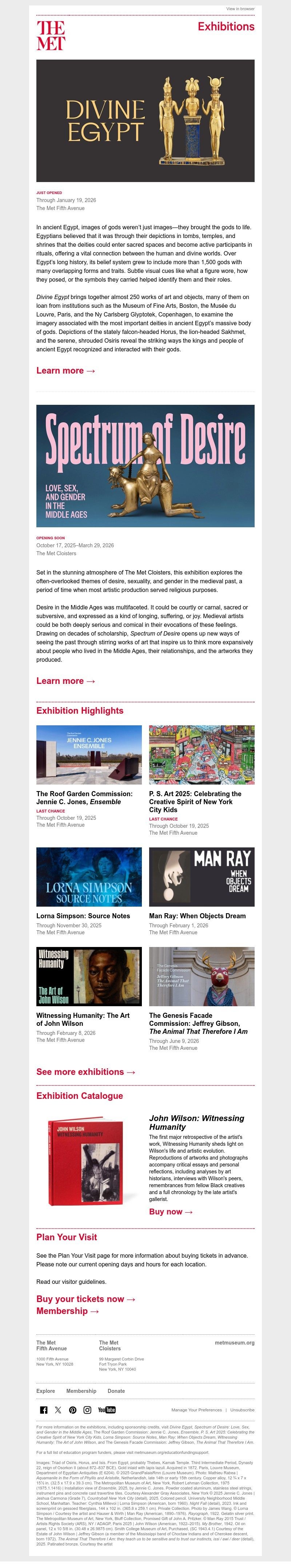Open The Met's Instagram page
Viewport: 291px width, 1568px height.
[x=87, y=1410]
